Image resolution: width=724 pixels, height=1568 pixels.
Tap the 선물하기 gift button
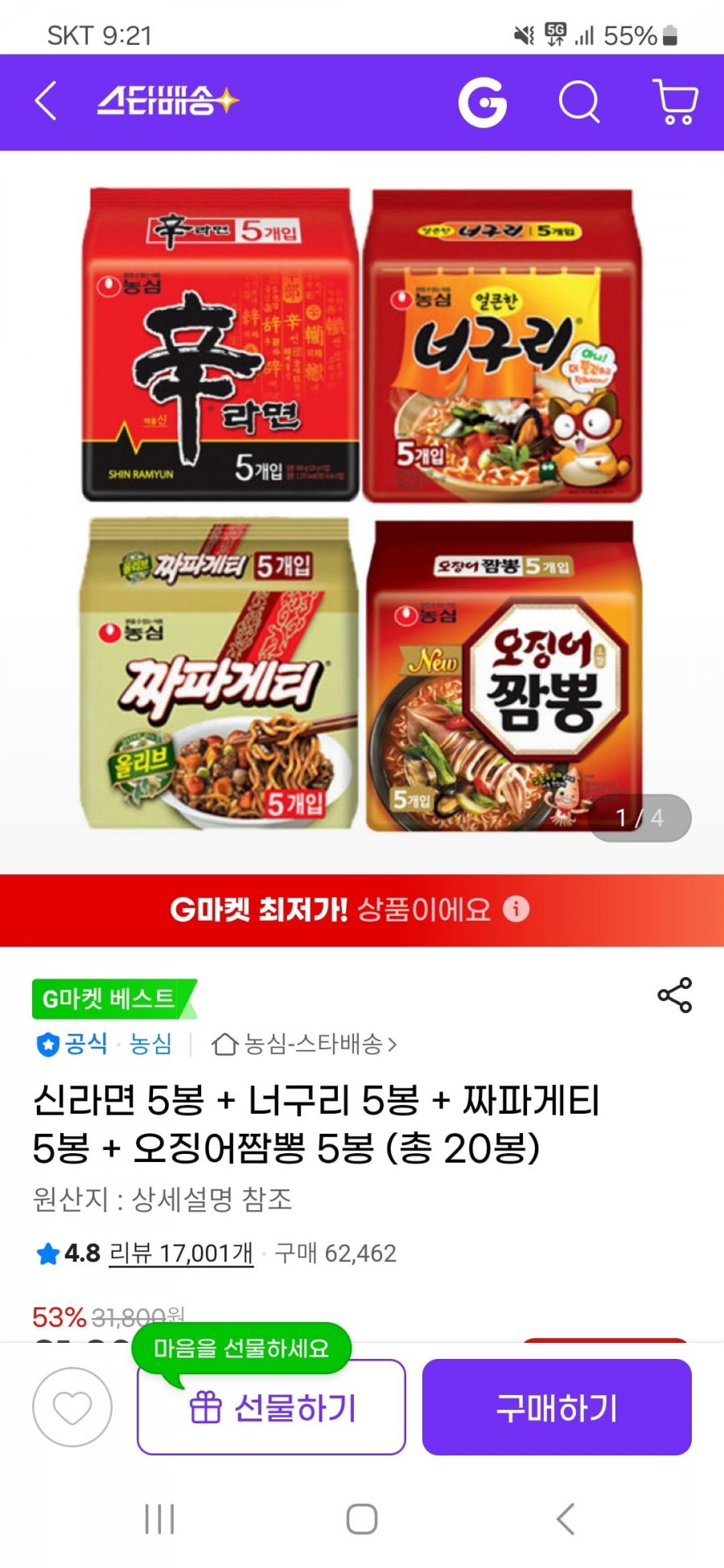click(x=271, y=1407)
